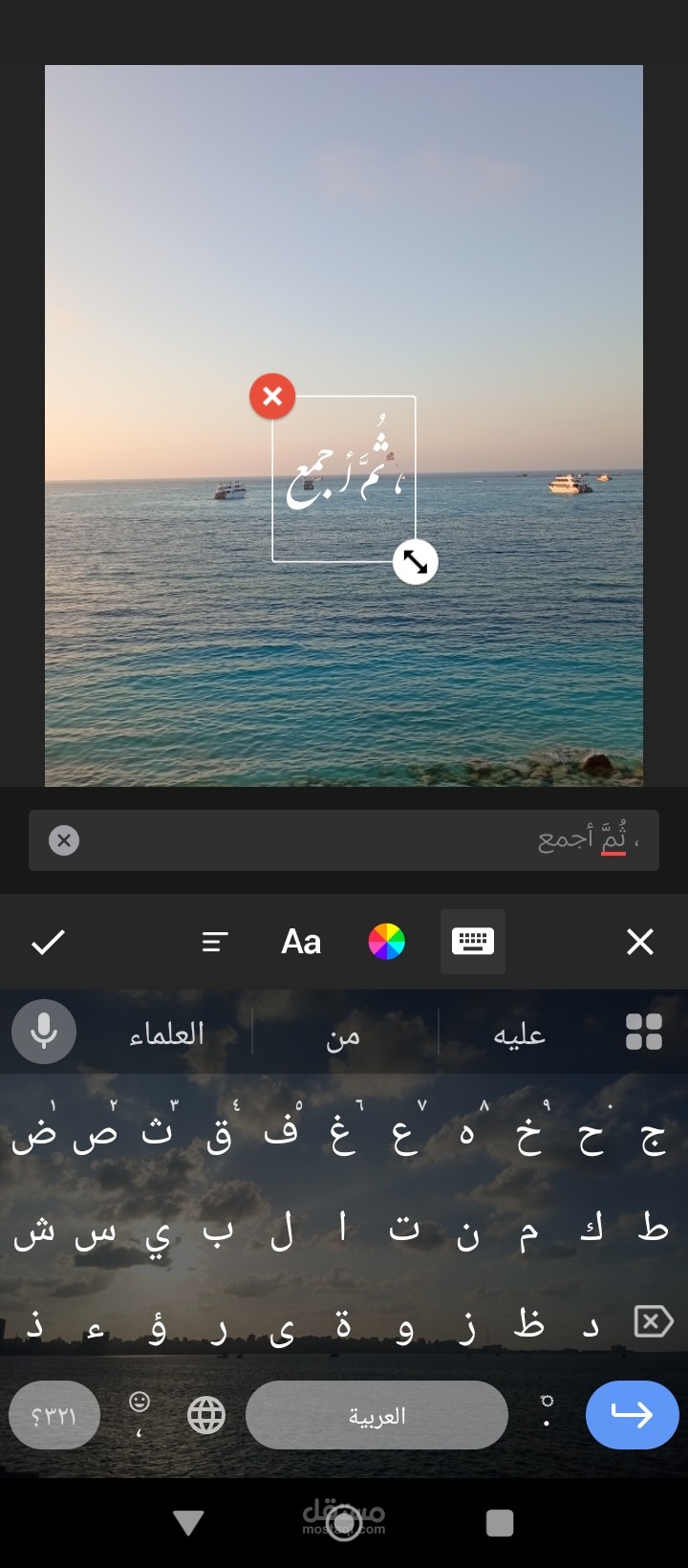Choose the suggestion عليه
Image resolution: width=688 pixels, height=1568 pixels.
click(x=519, y=1034)
